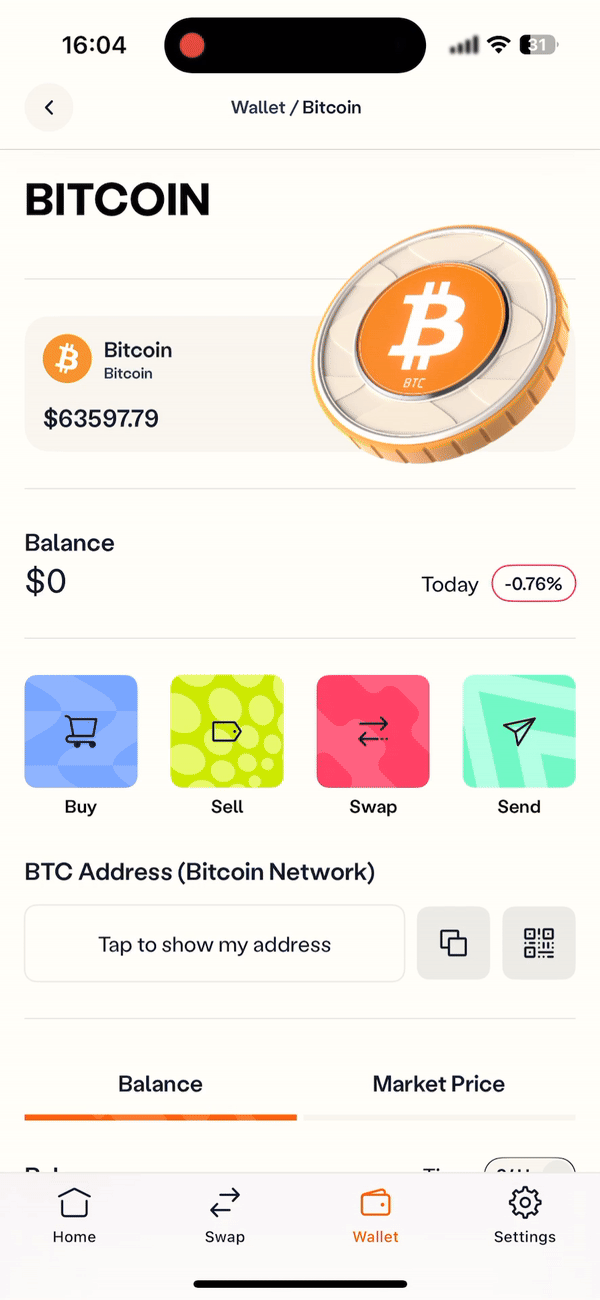Open the Bitcoin price card
Image resolution: width=600 pixels, height=1300 pixels.
click(x=170, y=385)
